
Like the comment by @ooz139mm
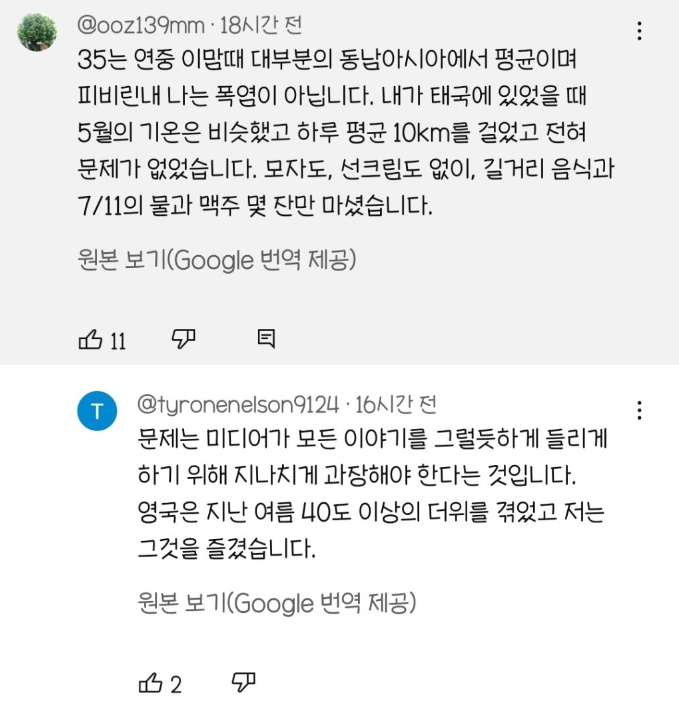(x=90, y=340)
